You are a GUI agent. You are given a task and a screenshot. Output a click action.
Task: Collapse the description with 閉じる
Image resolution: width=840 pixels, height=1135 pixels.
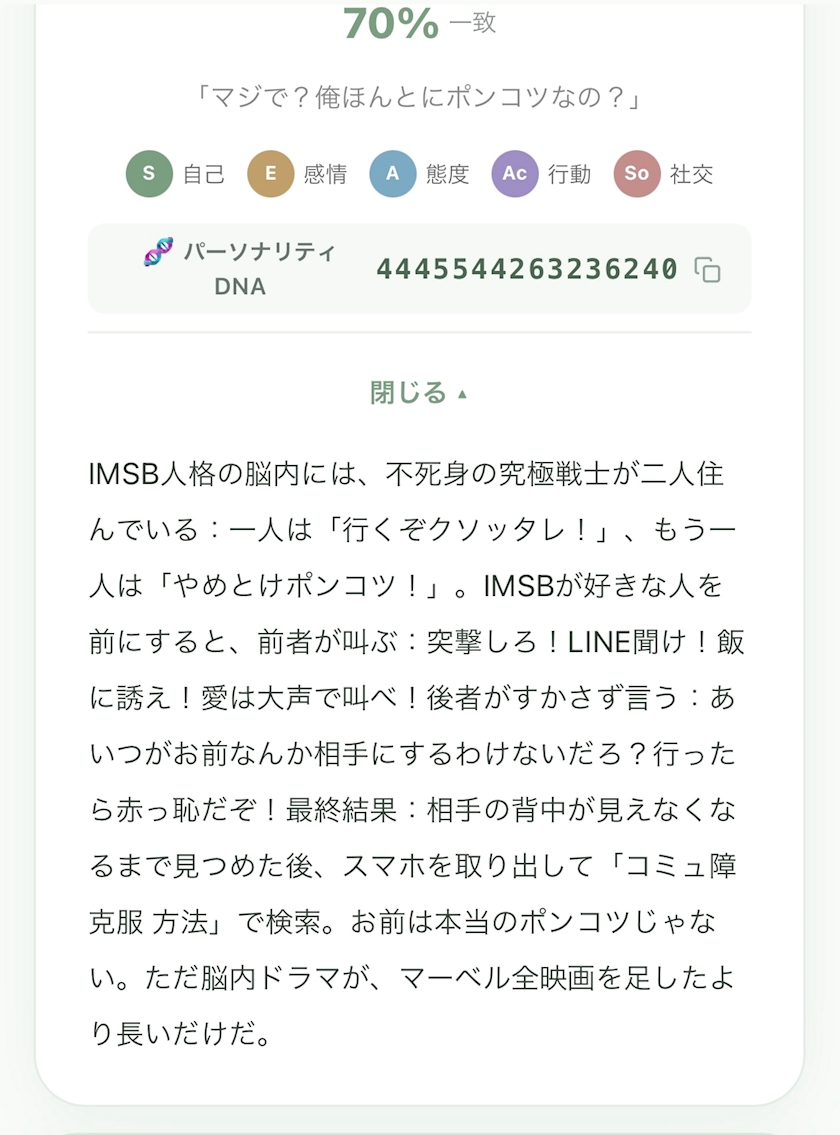click(419, 392)
